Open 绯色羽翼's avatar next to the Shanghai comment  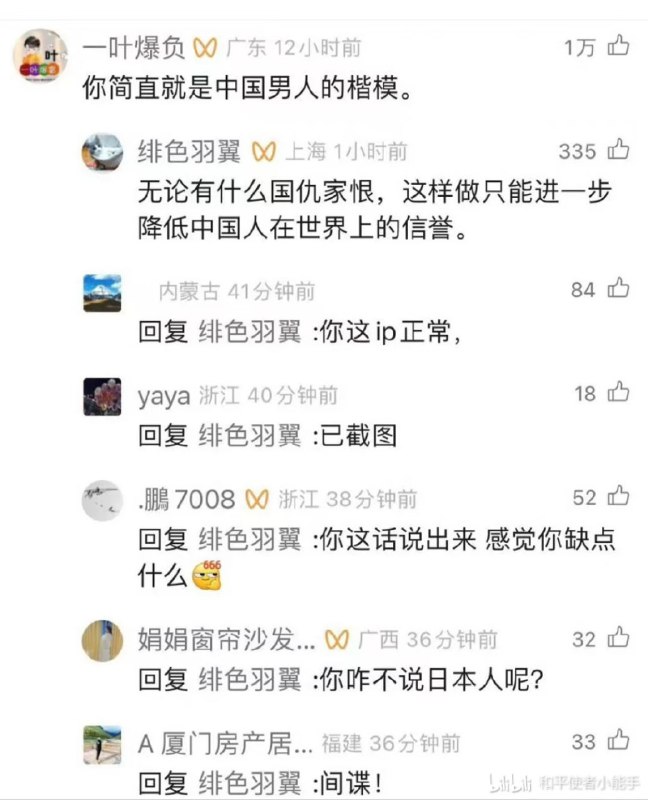tap(102, 152)
